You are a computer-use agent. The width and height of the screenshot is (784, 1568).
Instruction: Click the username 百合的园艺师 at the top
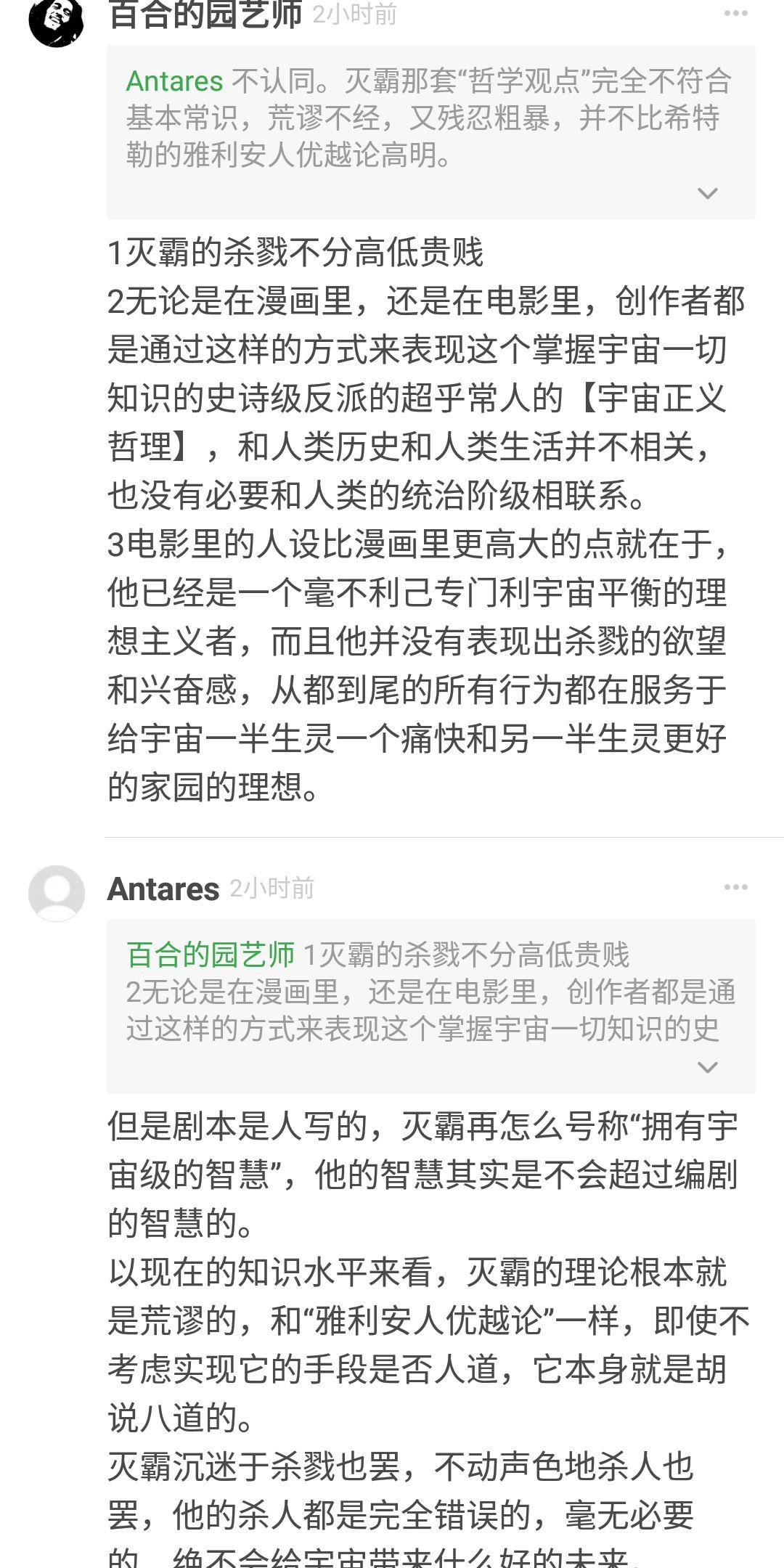205,13
